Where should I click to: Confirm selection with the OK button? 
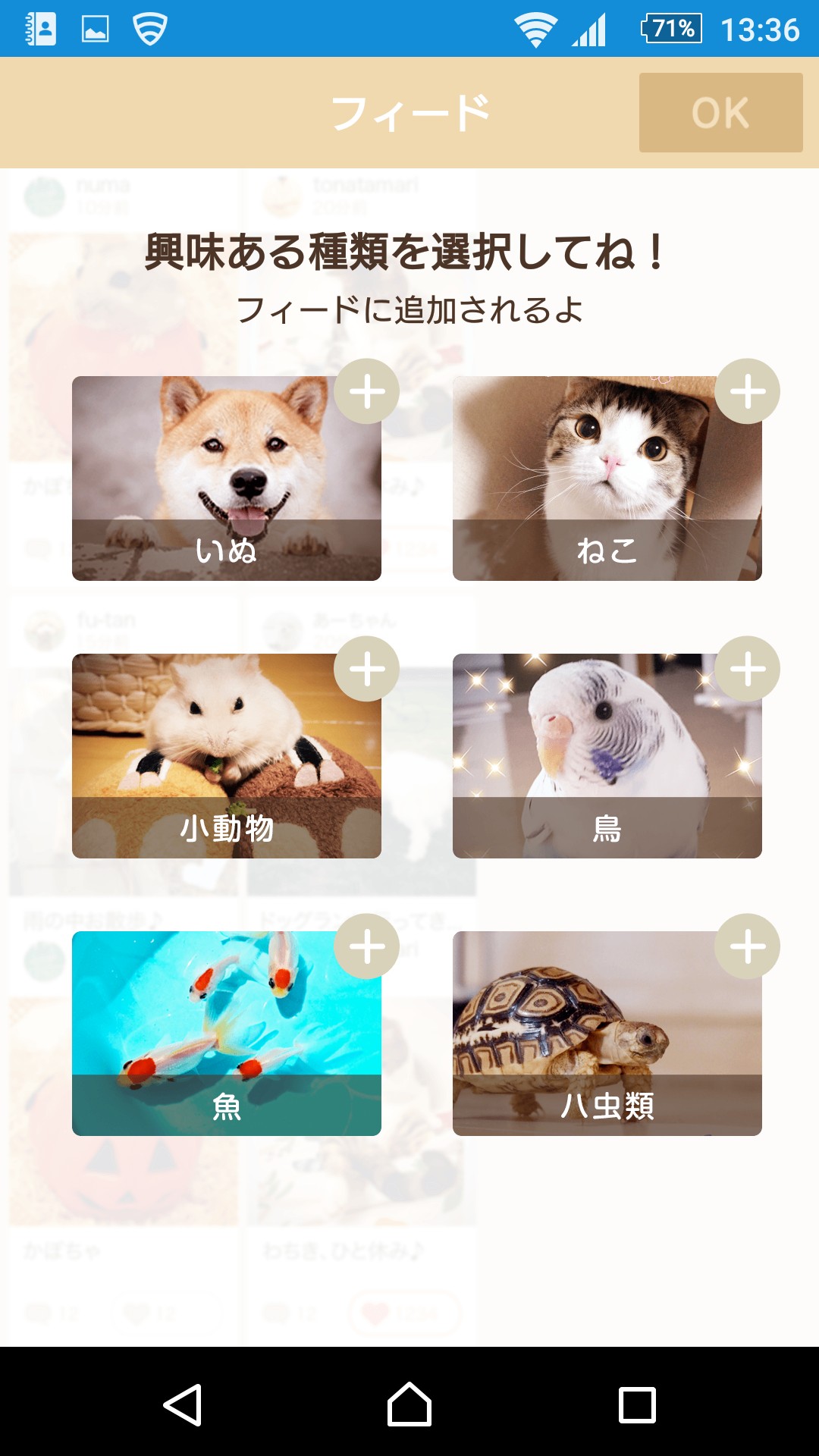[720, 112]
